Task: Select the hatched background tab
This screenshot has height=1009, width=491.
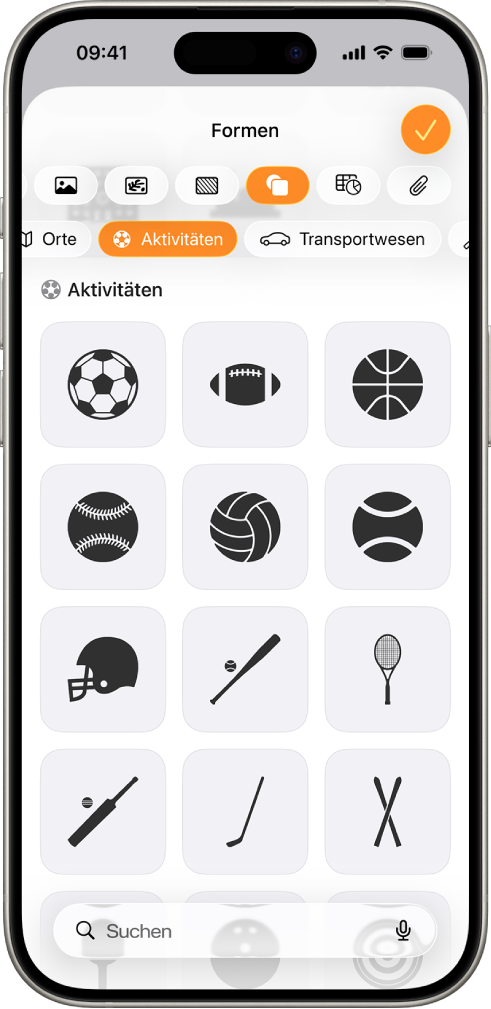Action: 207,186
